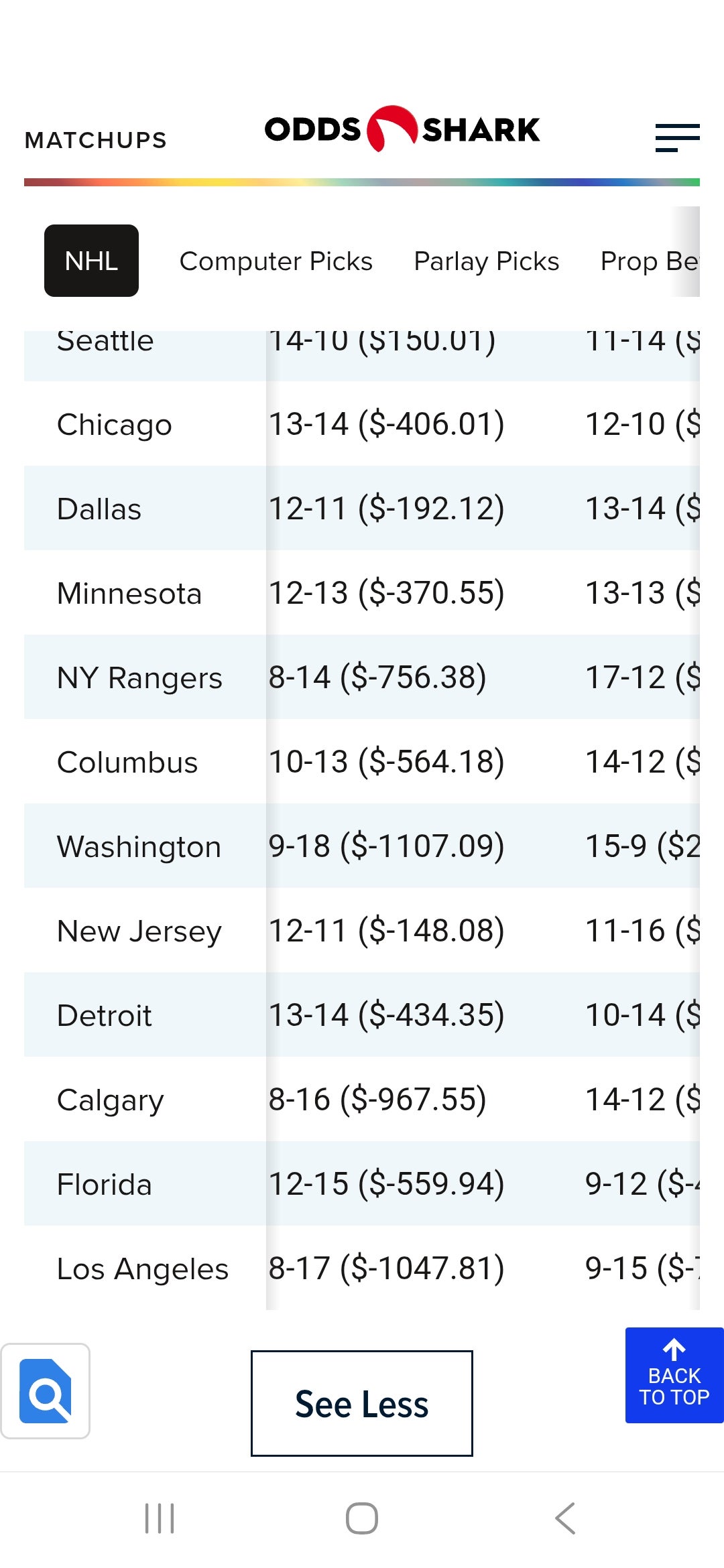Screen dimensions: 724x1568
Task: Tap Back to Top button
Action: click(x=674, y=1375)
